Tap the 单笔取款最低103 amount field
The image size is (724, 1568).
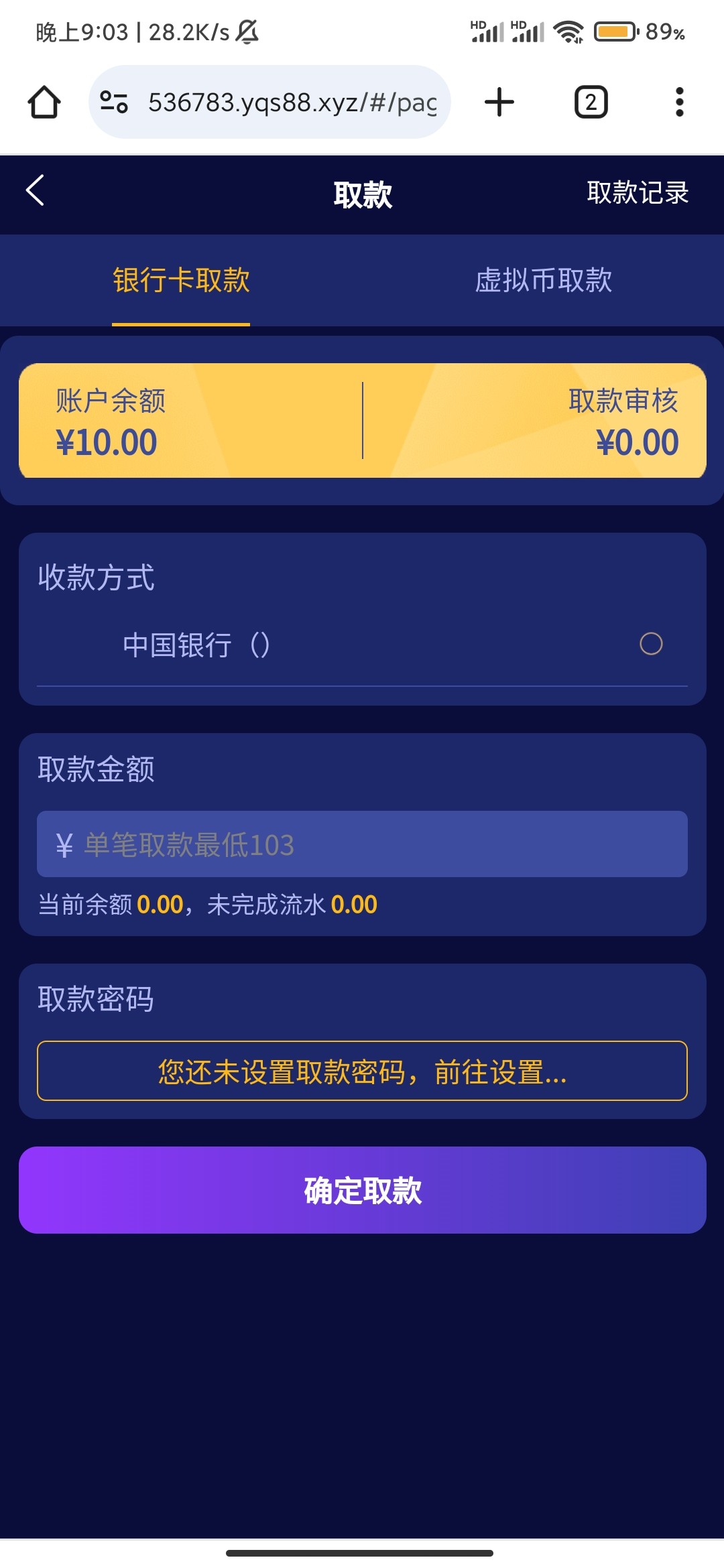[x=362, y=844]
